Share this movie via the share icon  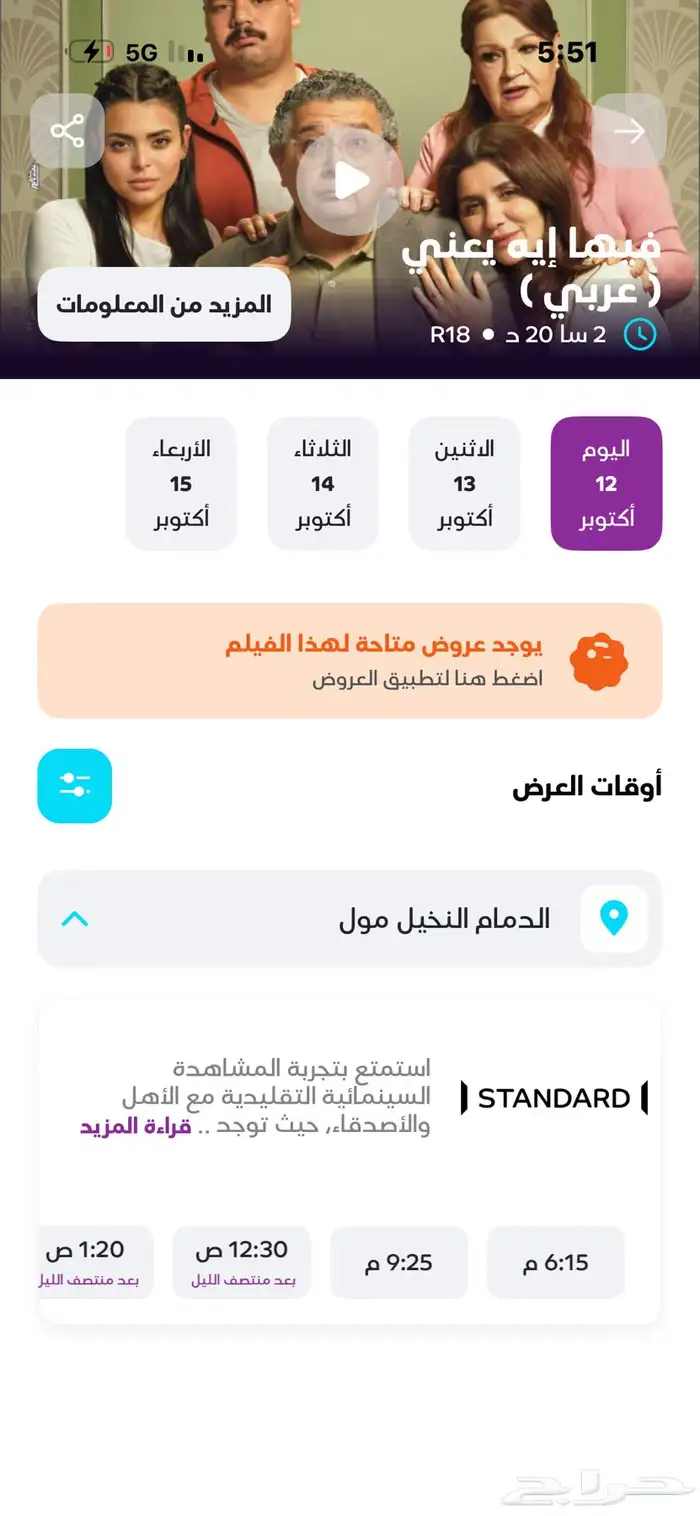pos(67,131)
